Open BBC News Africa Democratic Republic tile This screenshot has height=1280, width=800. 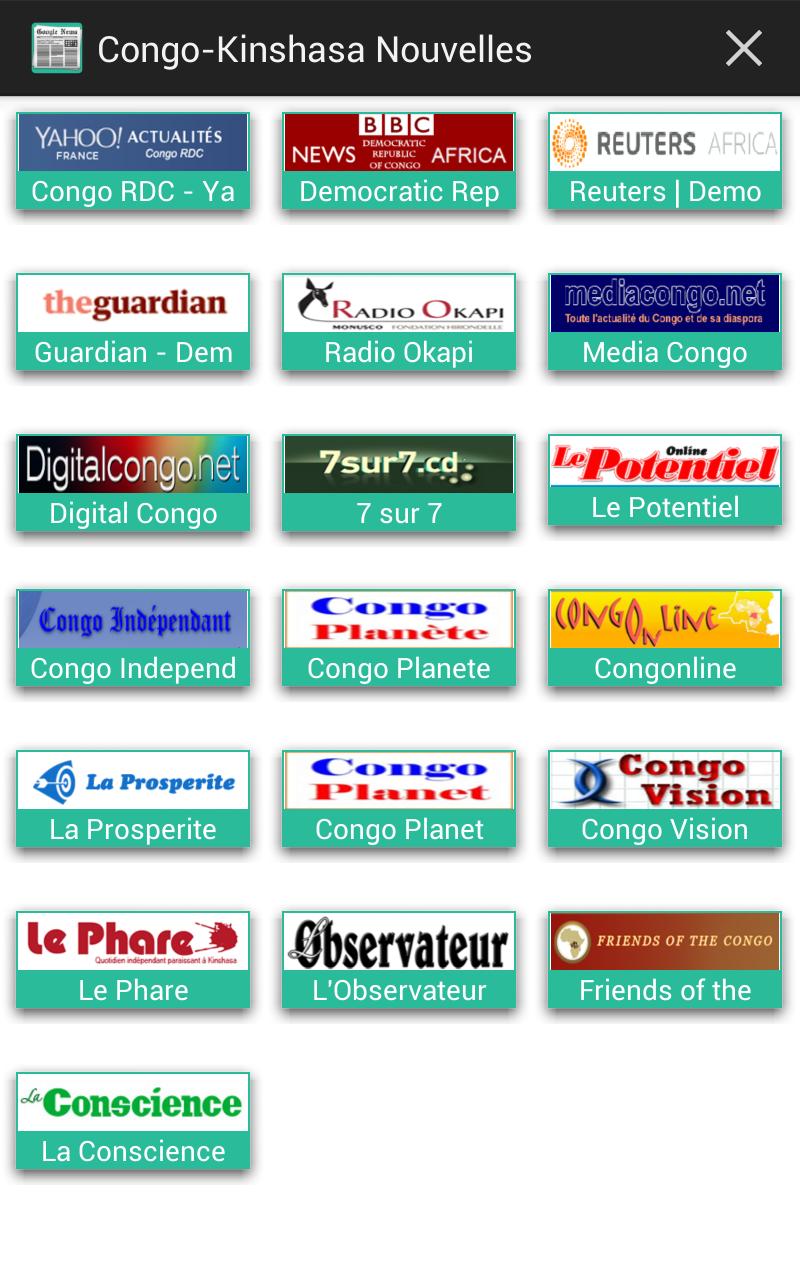point(399,161)
